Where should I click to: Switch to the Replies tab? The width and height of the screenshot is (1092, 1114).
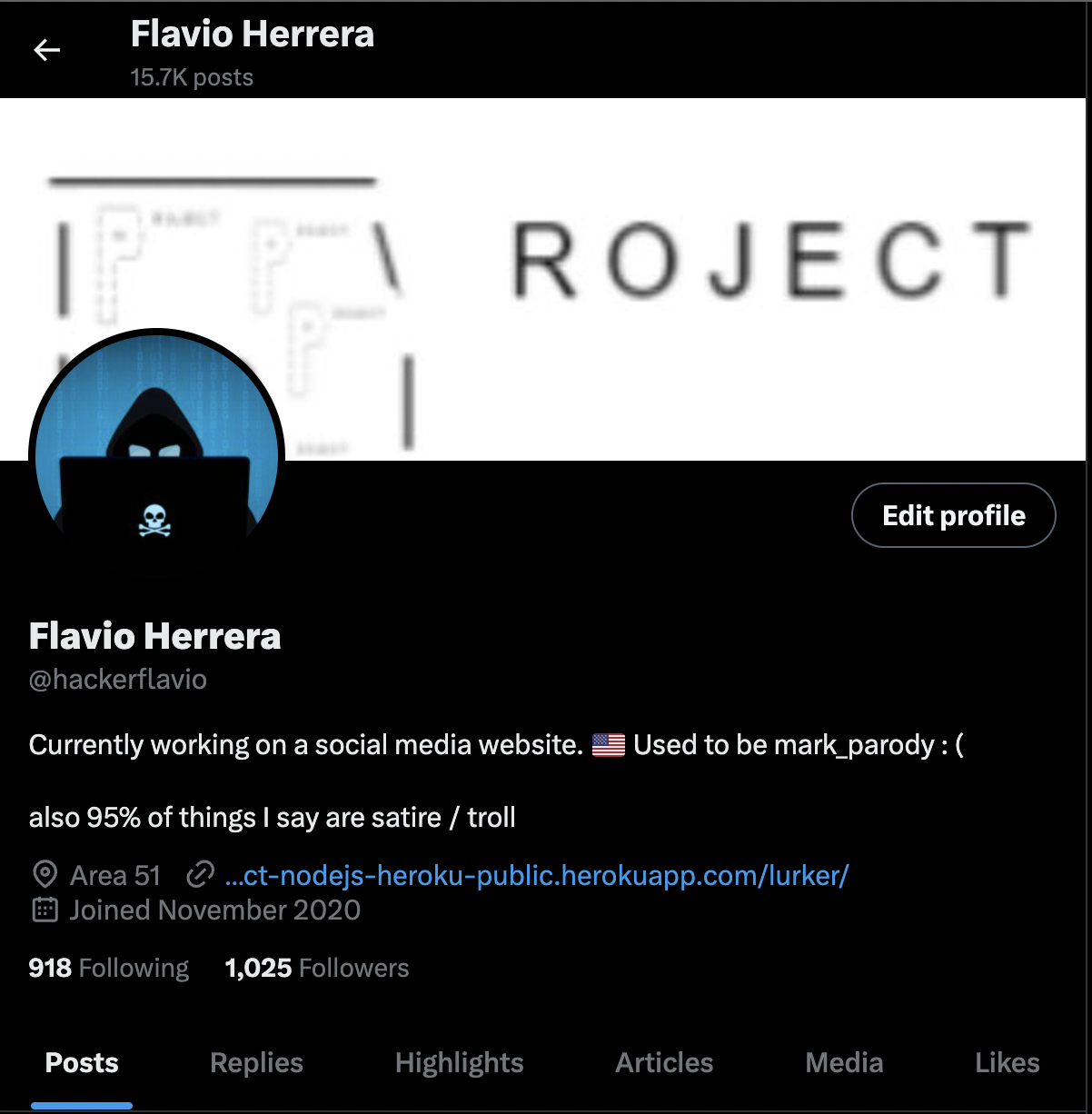click(256, 1062)
